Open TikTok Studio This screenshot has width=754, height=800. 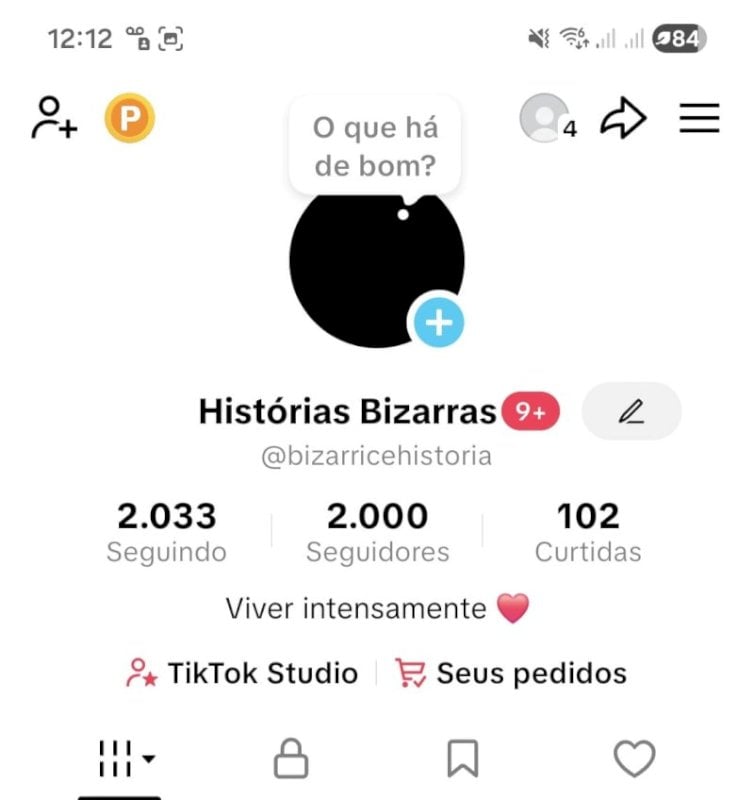click(x=242, y=673)
